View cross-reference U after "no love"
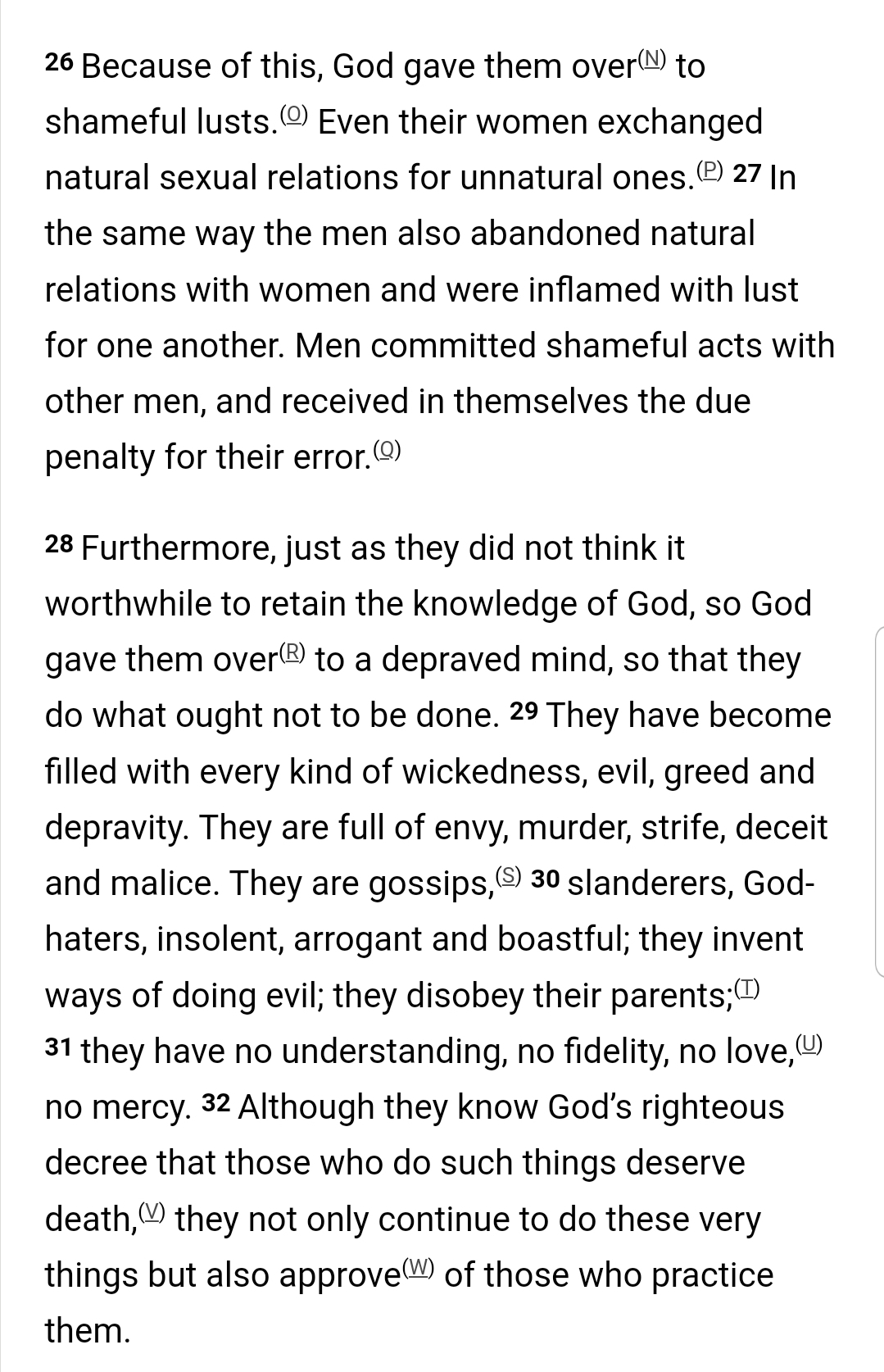884x1372 pixels. 808,1044
